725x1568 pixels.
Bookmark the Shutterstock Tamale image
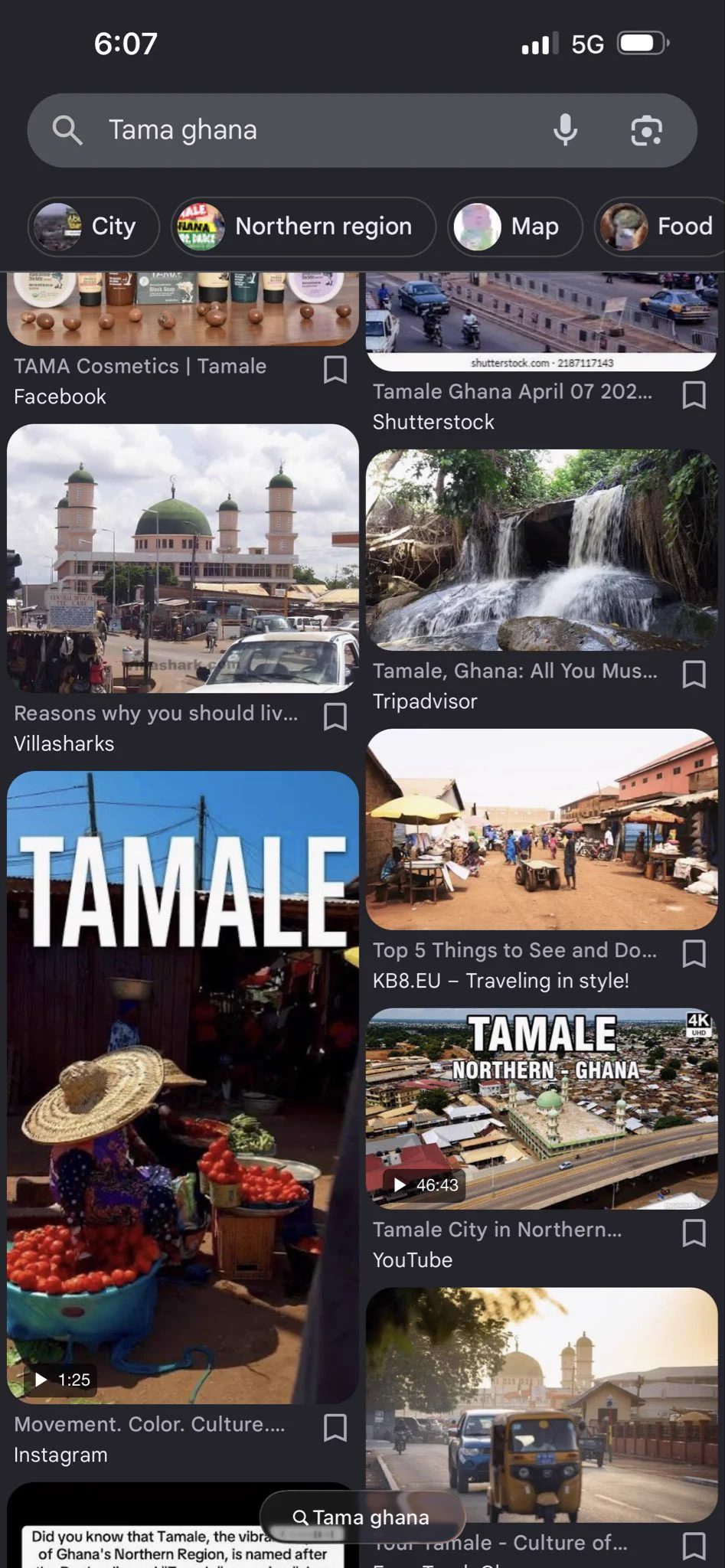tap(694, 395)
